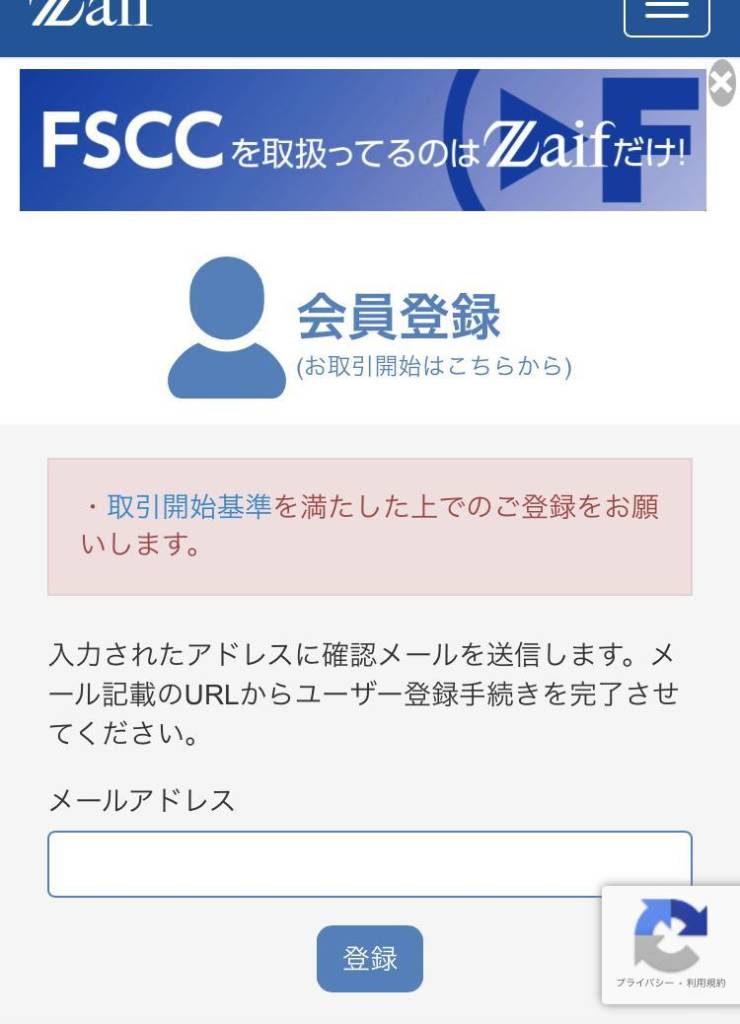Close the FSCC banner advertisement
Image resolution: width=740 pixels, height=1024 pixels.
point(722,83)
